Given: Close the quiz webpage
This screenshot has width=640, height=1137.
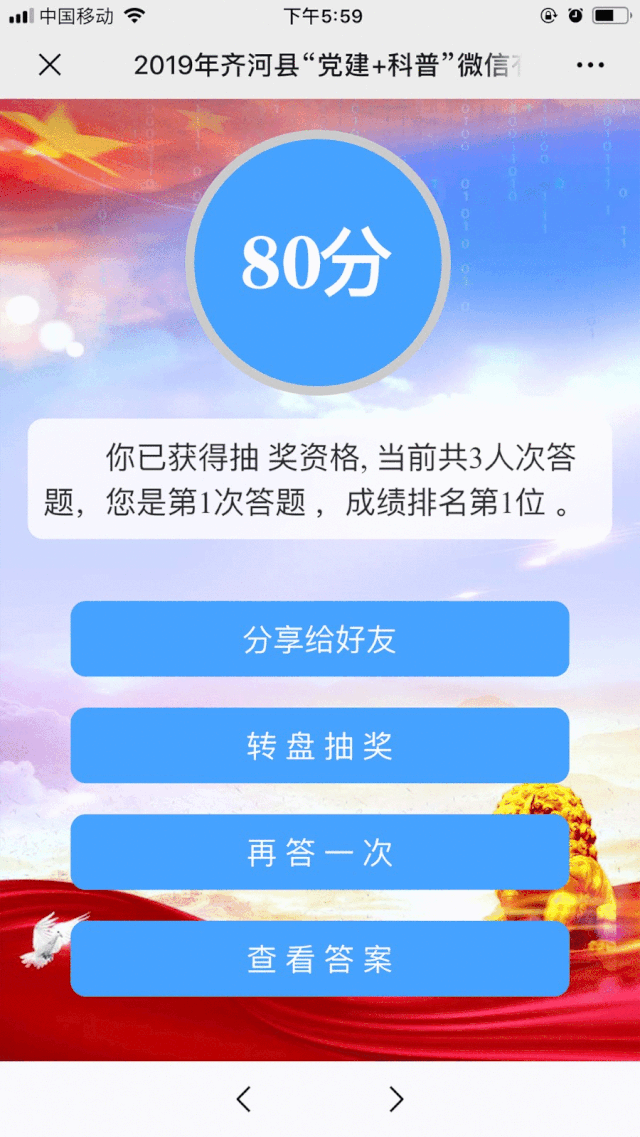Looking at the screenshot, I should coord(49,65).
